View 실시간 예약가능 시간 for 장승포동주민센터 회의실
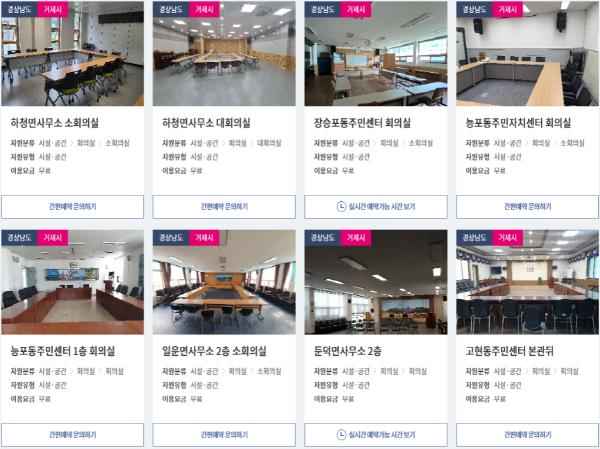This screenshot has height=449, width=600. pos(376,207)
